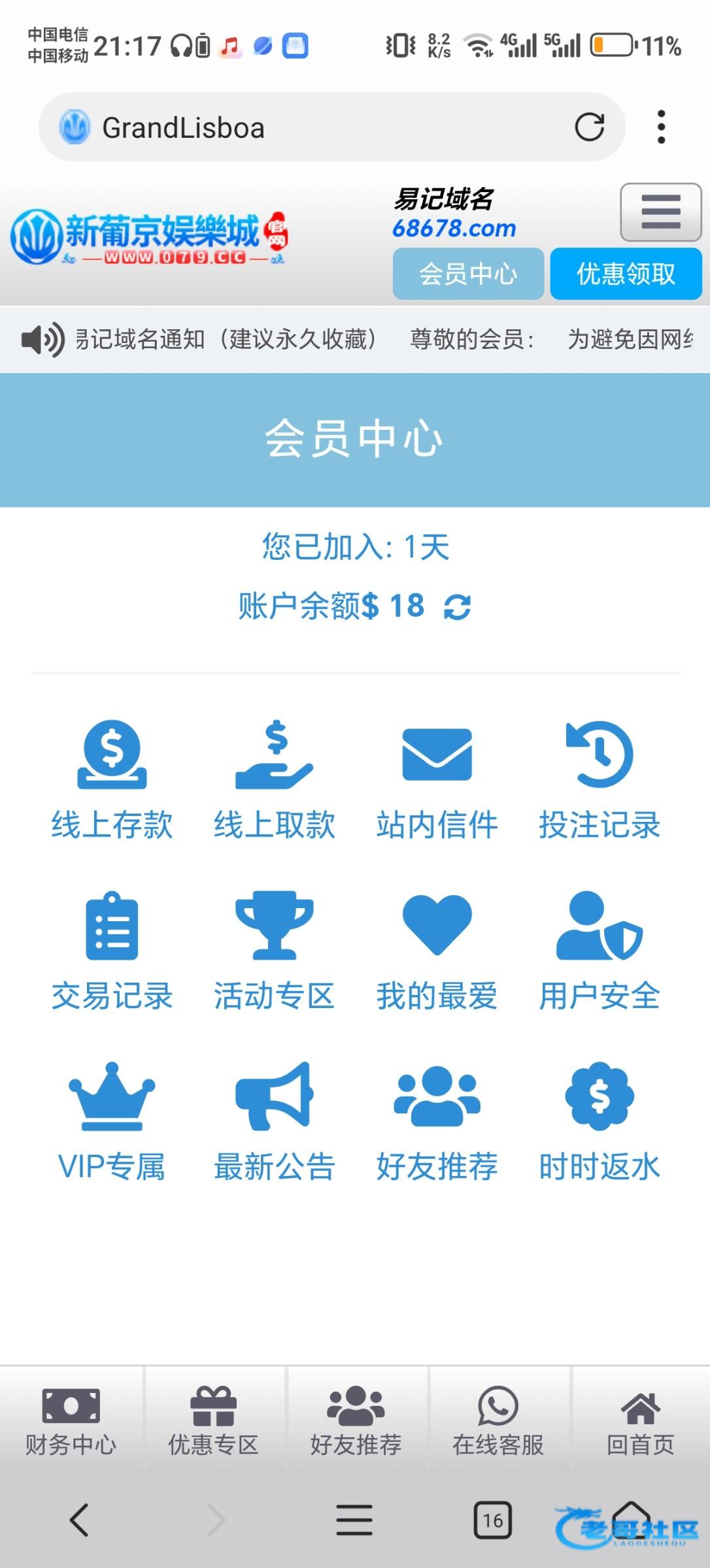Open the browser tab switcher showing 16

click(x=492, y=1520)
